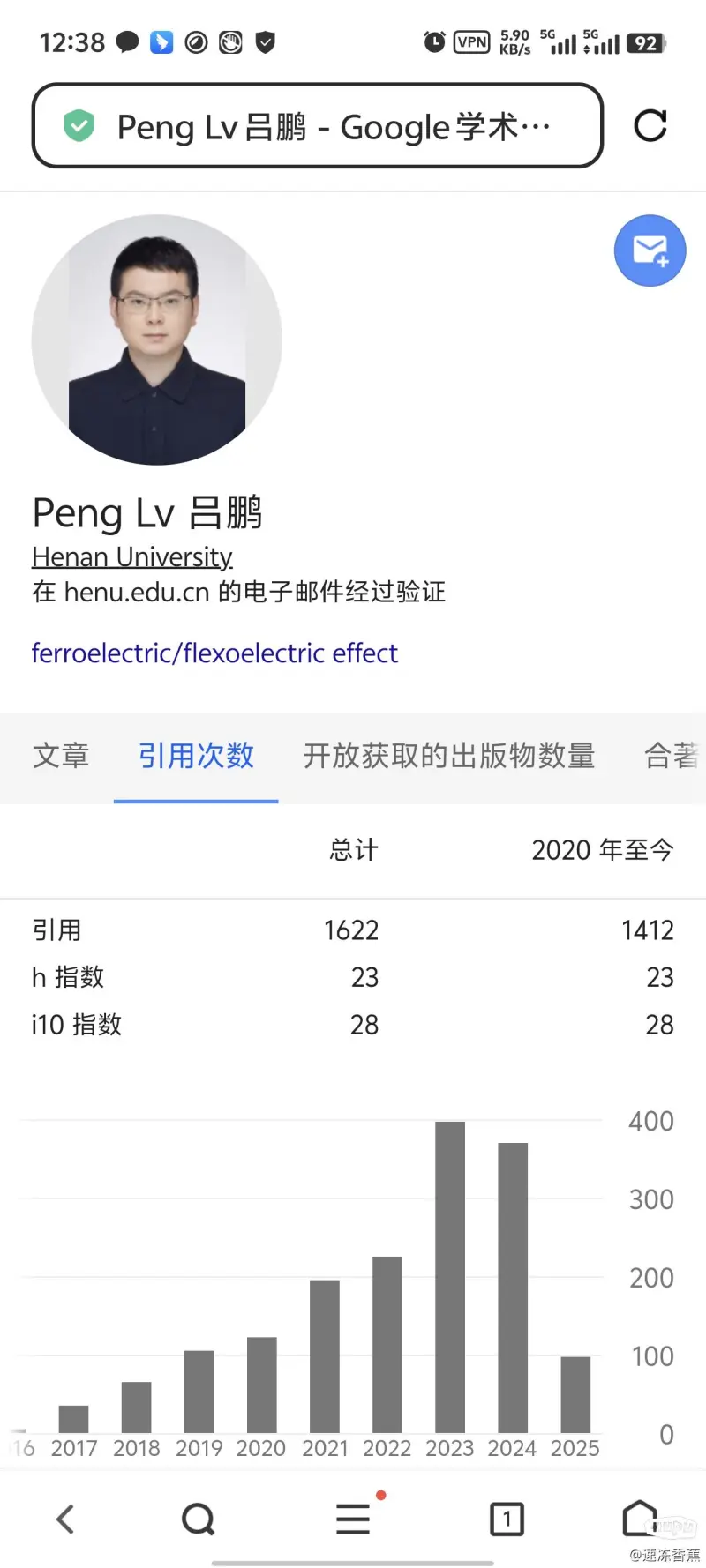
Task: Open the tab switcher showing 1
Action: tap(507, 1519)
